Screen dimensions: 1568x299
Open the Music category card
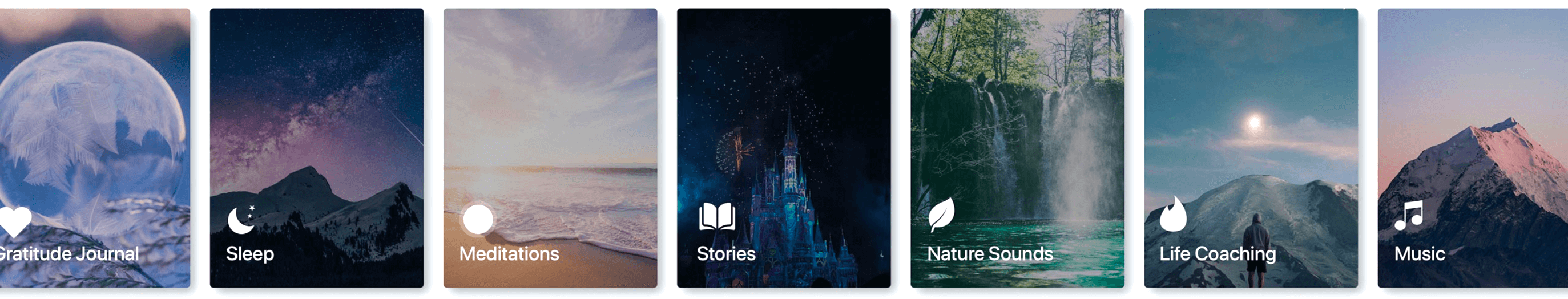(1473, 147)
